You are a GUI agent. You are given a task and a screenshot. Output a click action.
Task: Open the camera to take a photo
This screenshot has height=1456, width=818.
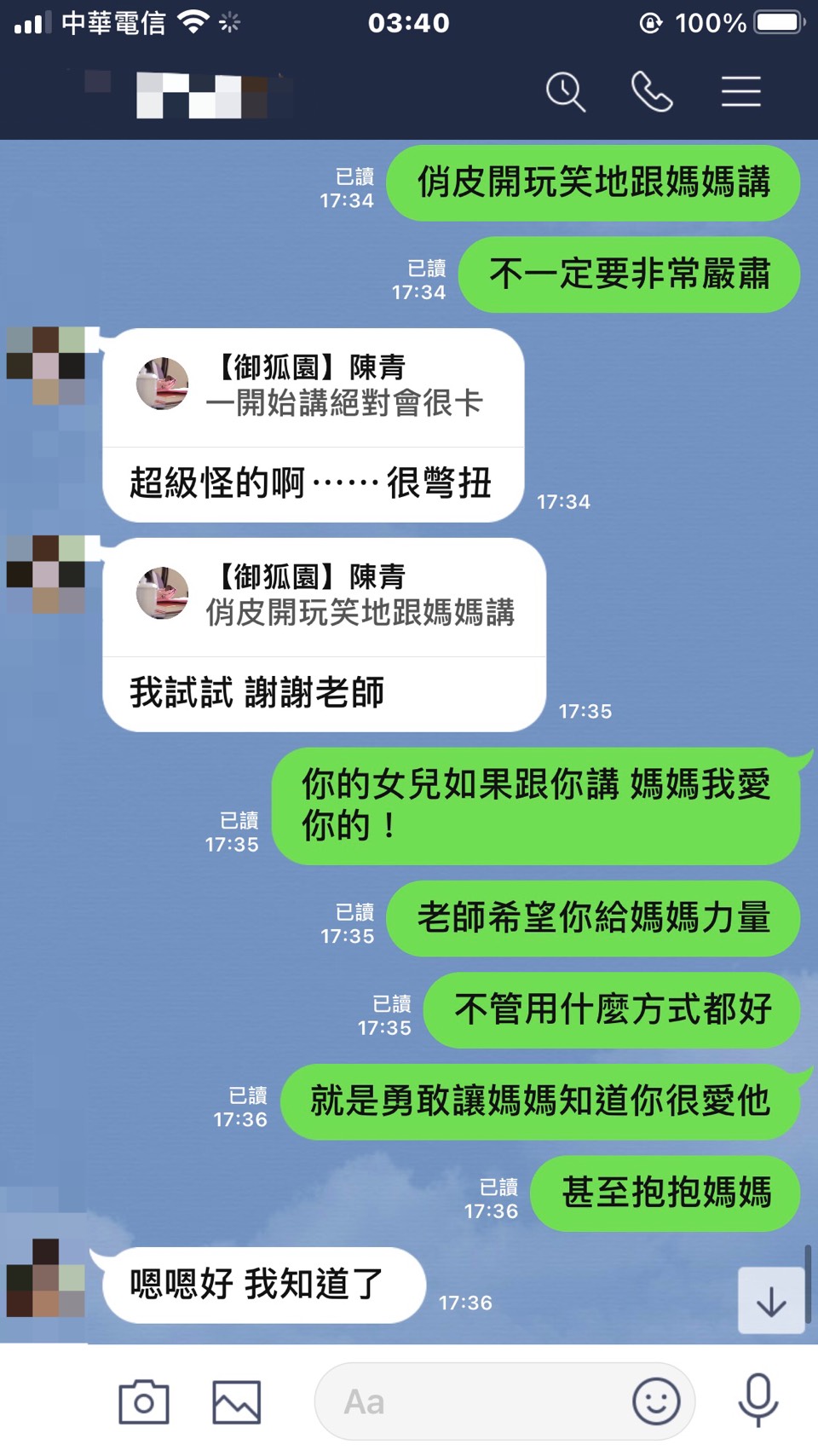tap(144, 1401)
